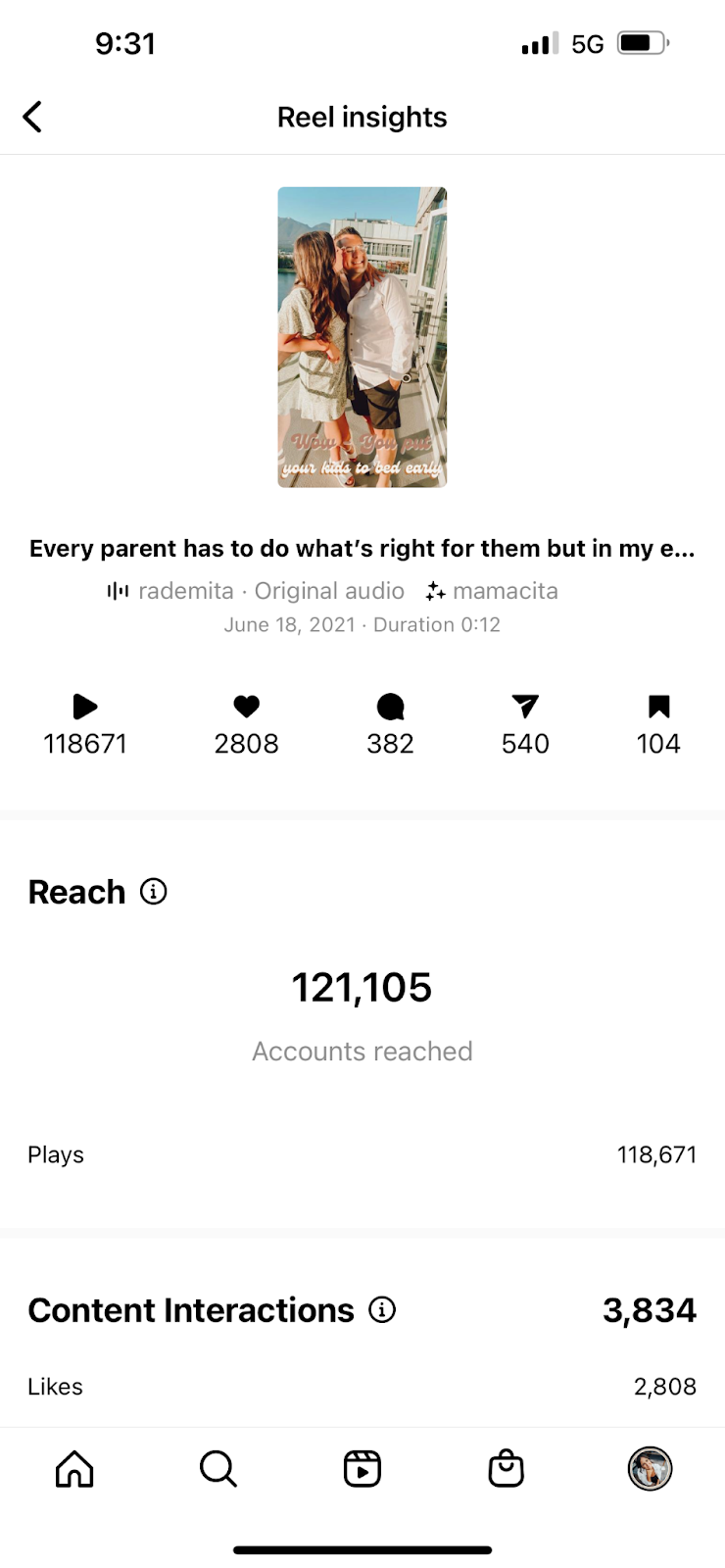725x1568 pixels.
Task: Open the profile tab avatar
Action: tap(650, 1469)
